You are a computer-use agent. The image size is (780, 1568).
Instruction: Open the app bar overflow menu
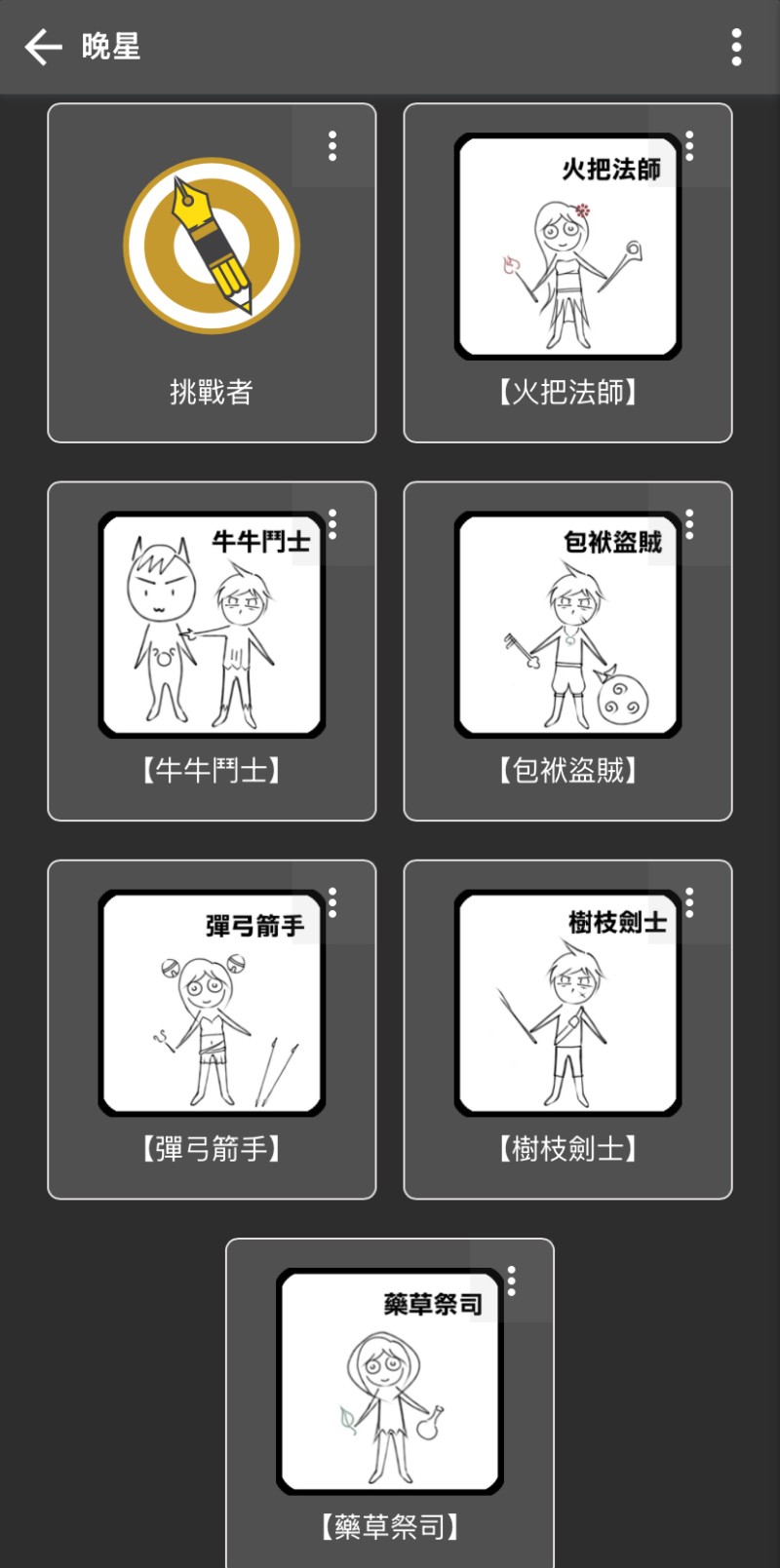pos(736,47)
